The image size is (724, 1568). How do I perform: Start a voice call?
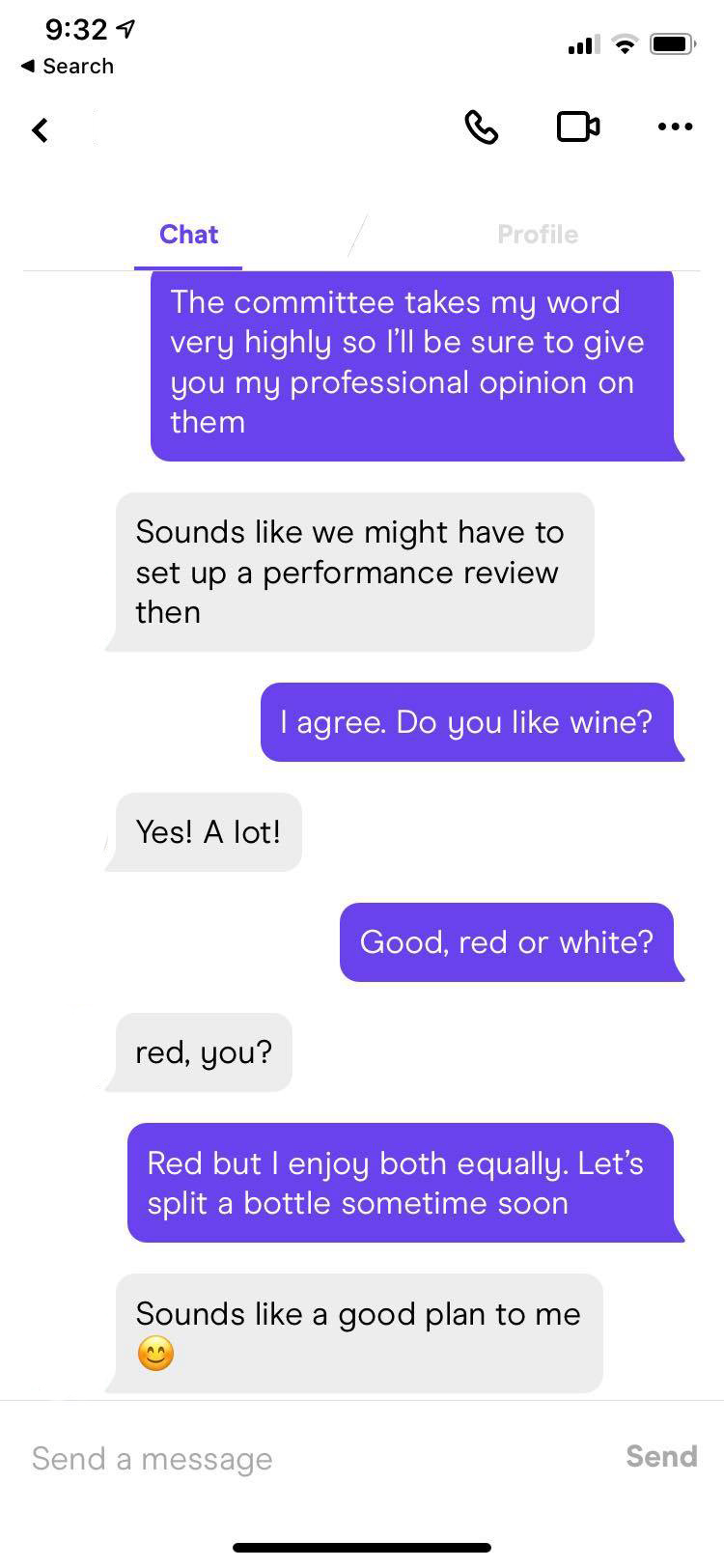(481, 126)
